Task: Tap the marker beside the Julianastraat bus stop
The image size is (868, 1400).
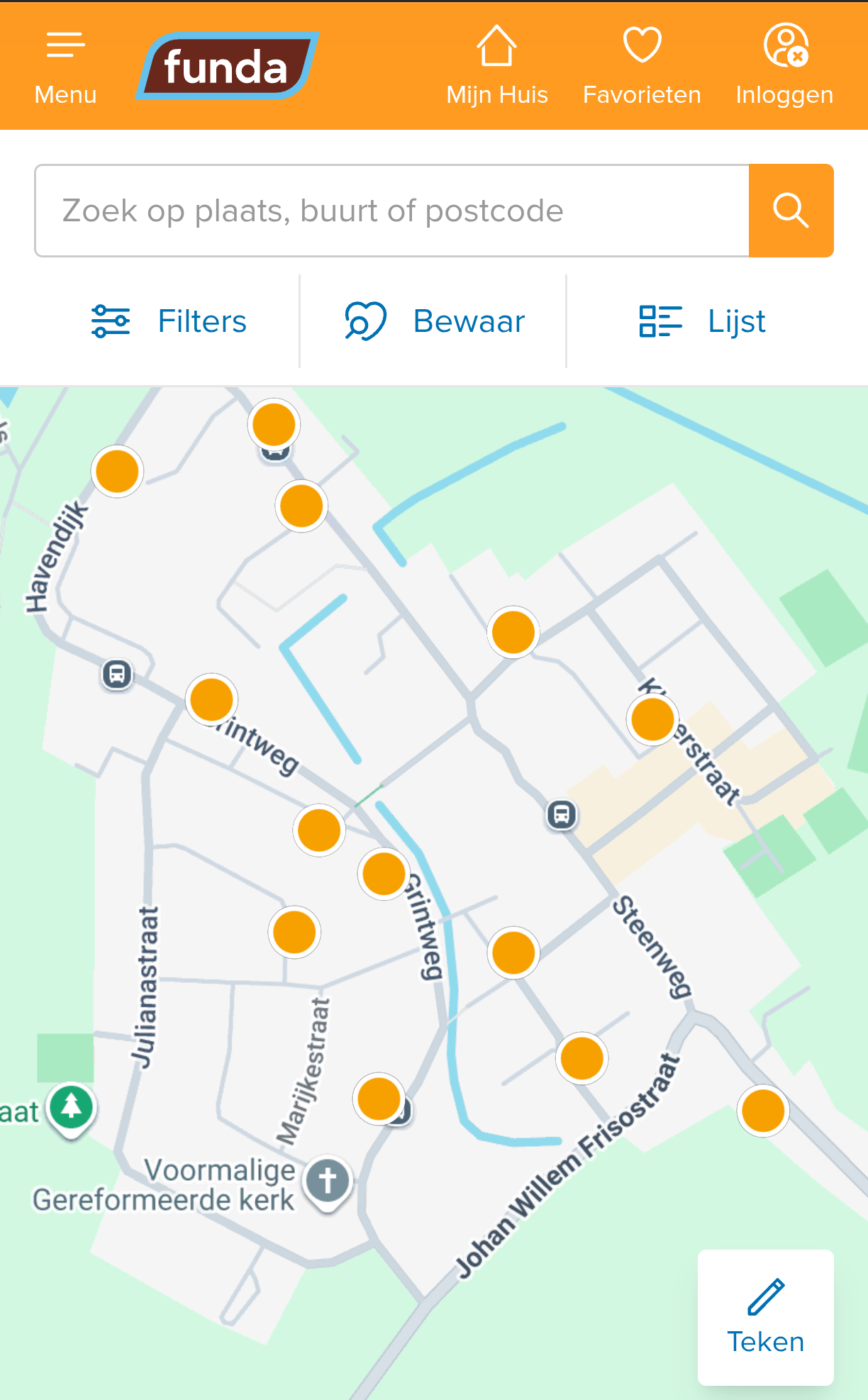Action: (x=211, y=699)
